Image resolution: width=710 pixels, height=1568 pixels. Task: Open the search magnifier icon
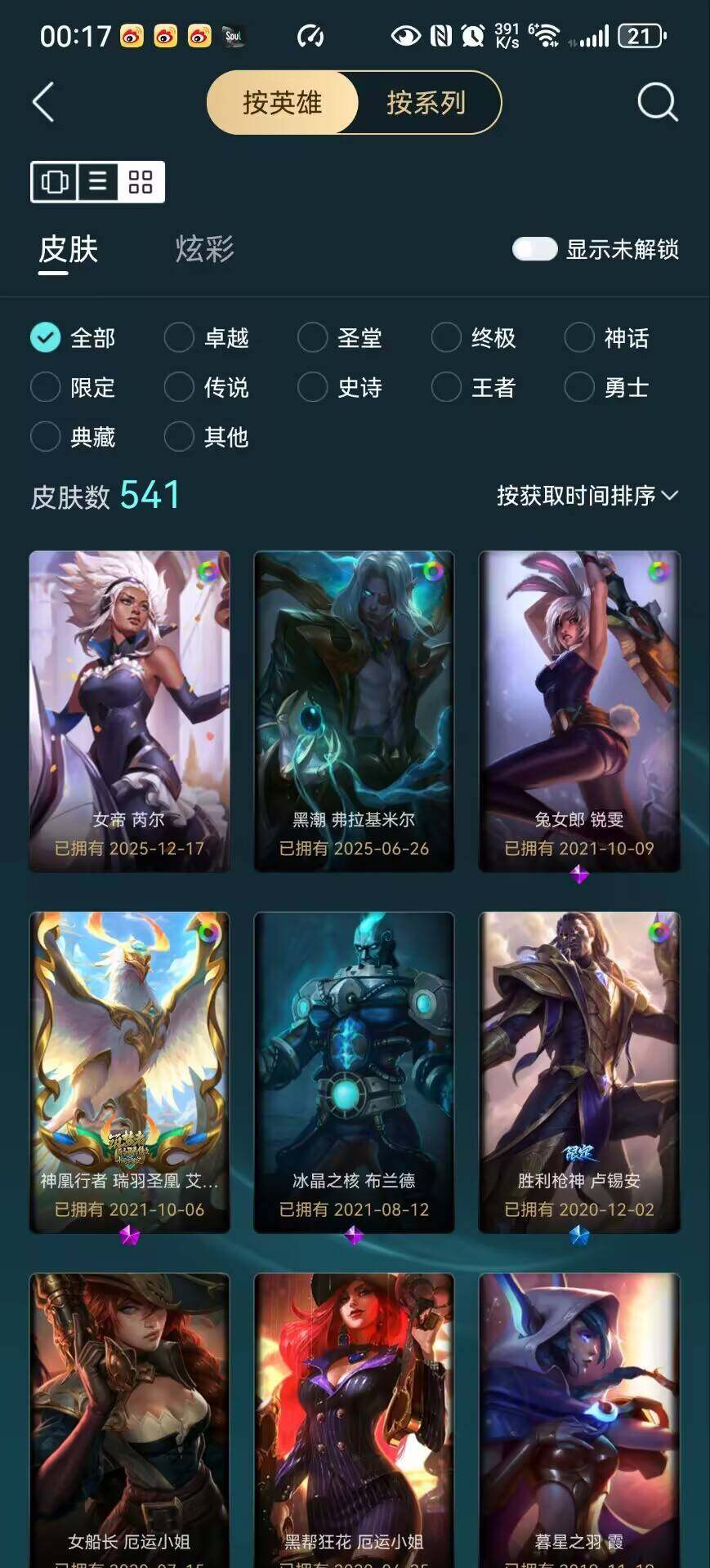click(x=657, y=103)
